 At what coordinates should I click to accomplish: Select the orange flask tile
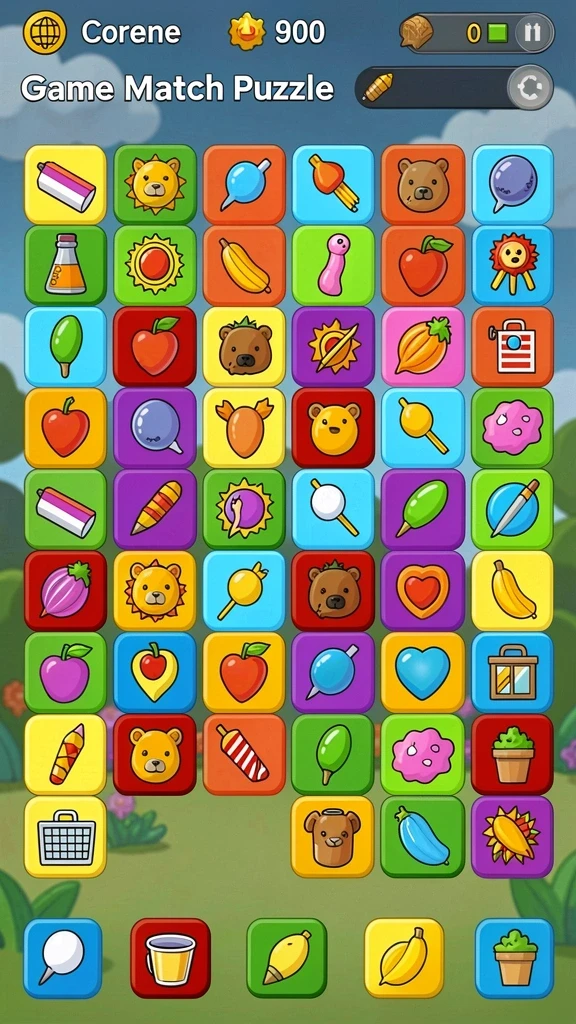[65, 265]
